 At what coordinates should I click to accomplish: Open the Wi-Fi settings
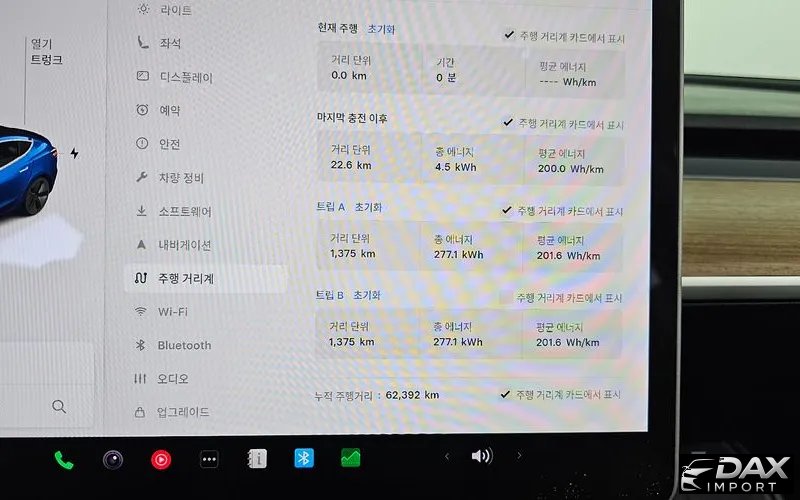(x=172, y=312)
